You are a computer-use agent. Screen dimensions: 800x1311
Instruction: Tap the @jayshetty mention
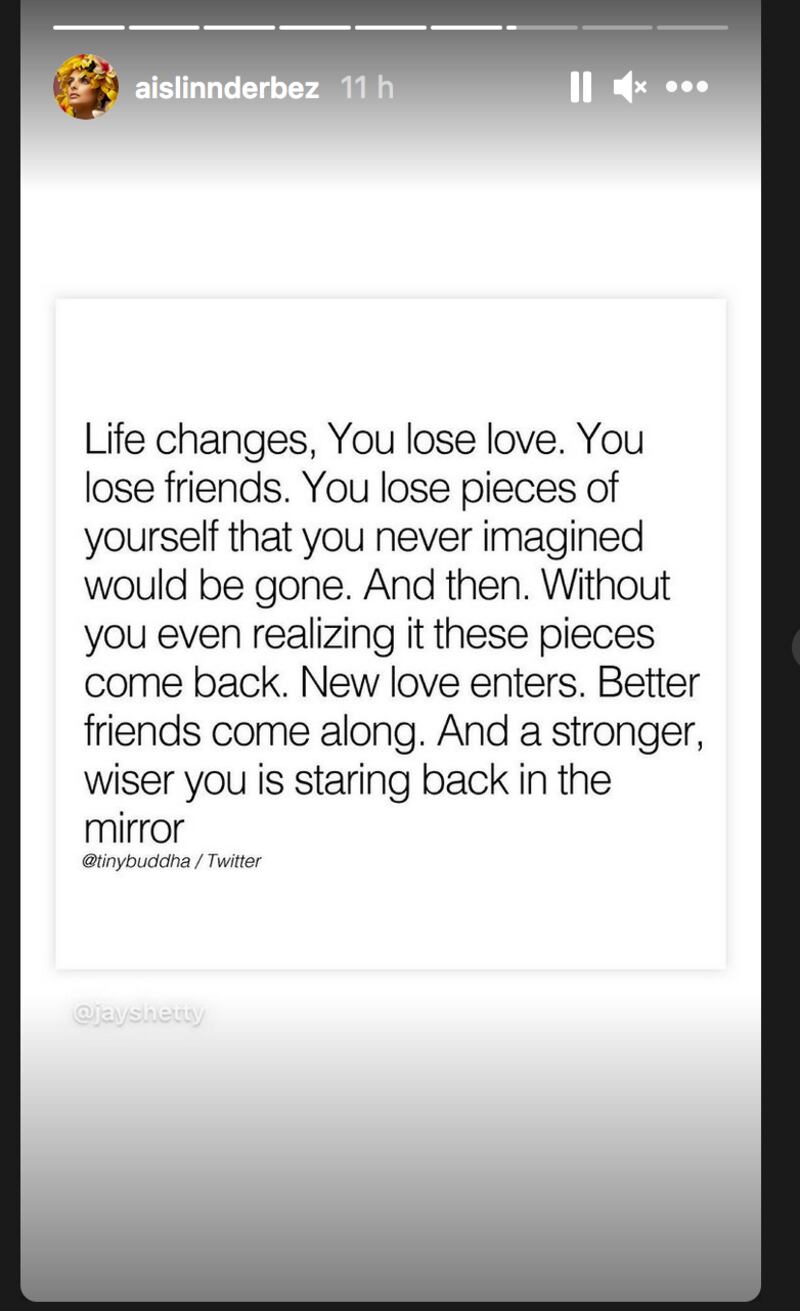click(139, 1013)
